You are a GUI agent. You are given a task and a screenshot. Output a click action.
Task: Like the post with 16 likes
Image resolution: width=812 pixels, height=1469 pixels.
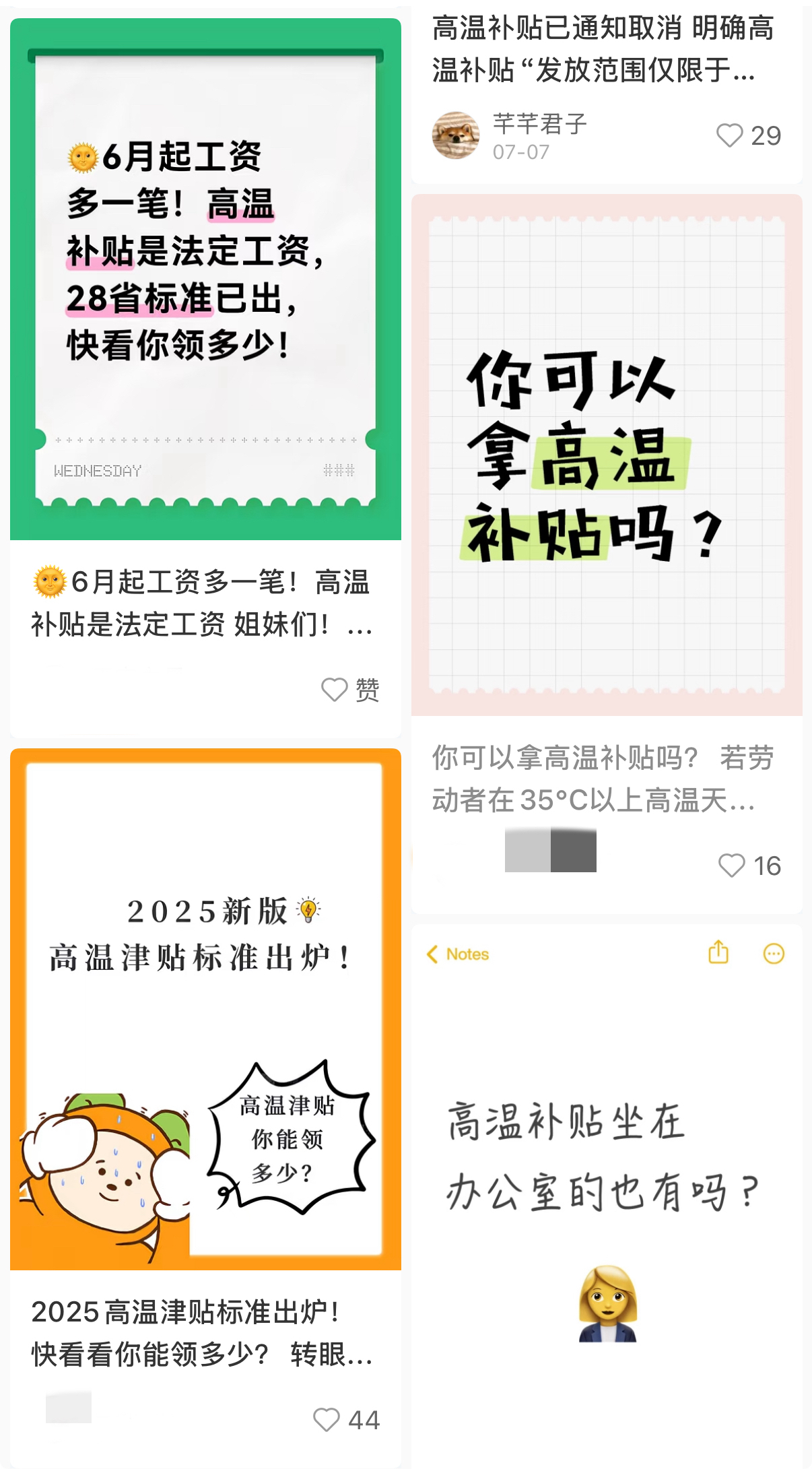coord(732,866)
